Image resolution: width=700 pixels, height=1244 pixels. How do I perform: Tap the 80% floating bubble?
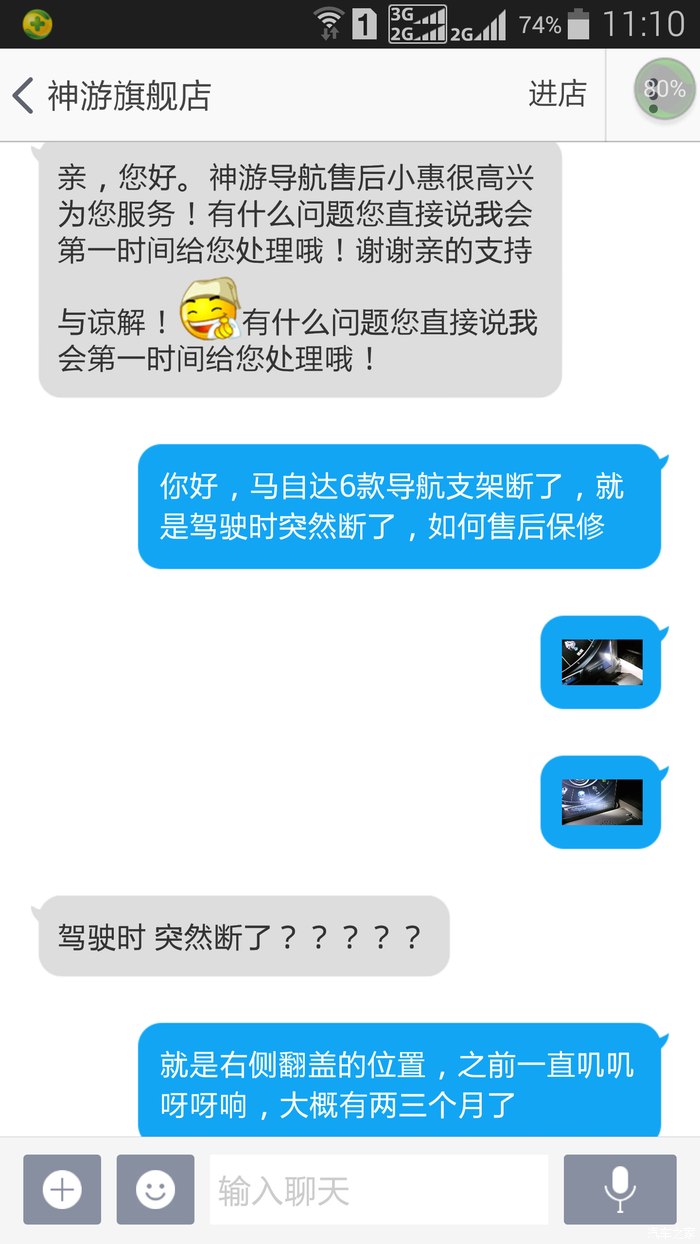(664, 90)
